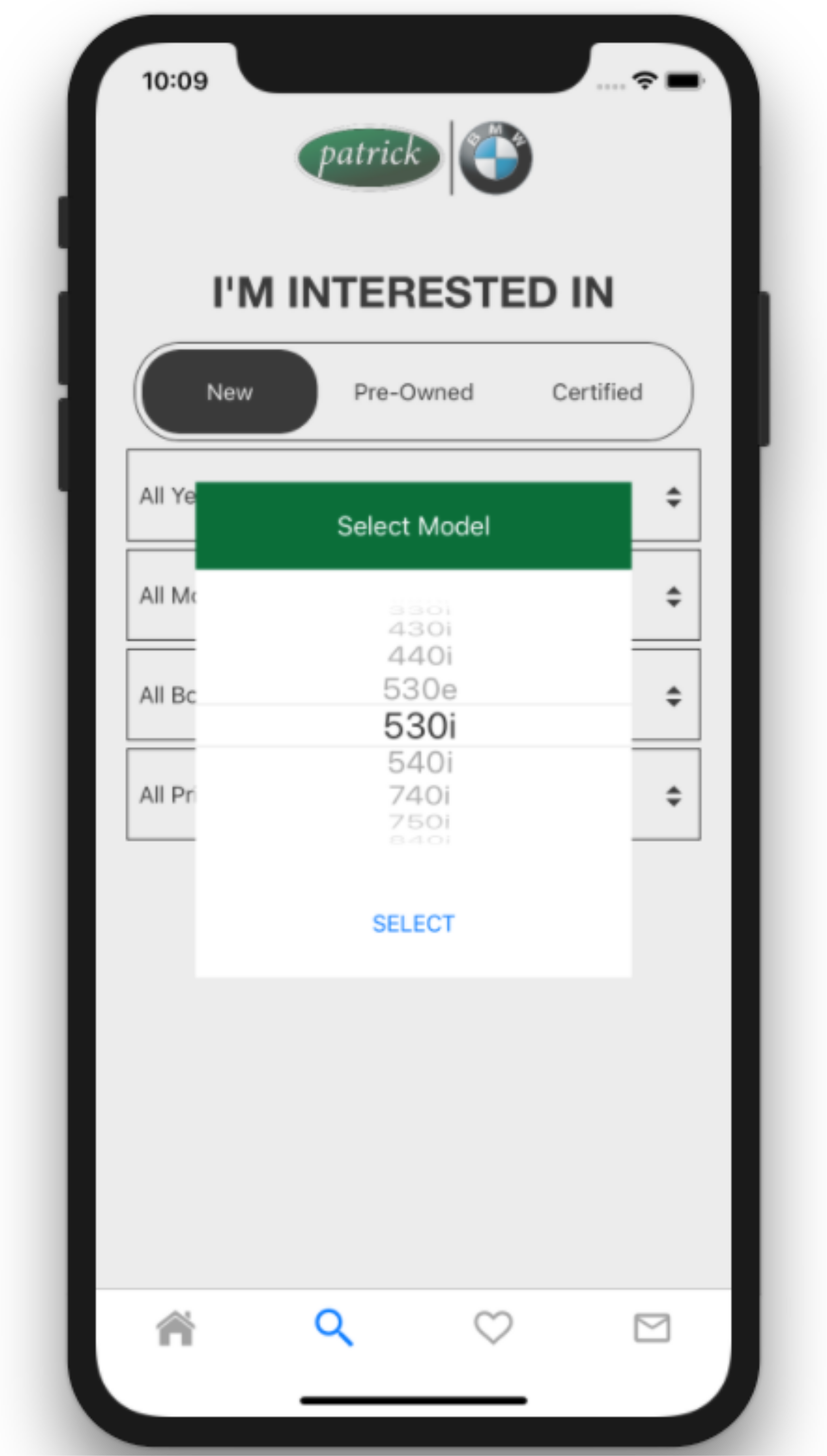
Task: View favorites via the heart tab
Action: (x=493, y=1328)
